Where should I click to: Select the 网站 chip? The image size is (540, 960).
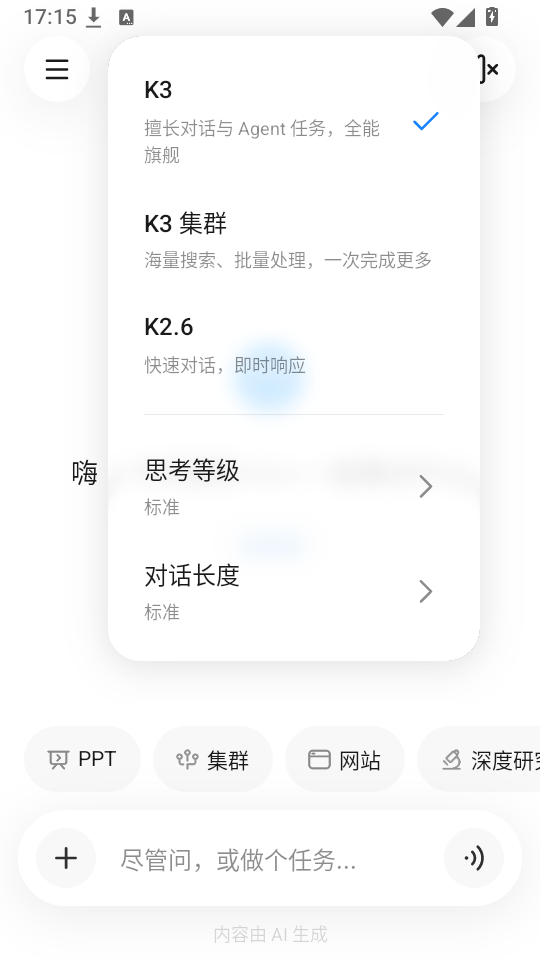coord(345,760)
